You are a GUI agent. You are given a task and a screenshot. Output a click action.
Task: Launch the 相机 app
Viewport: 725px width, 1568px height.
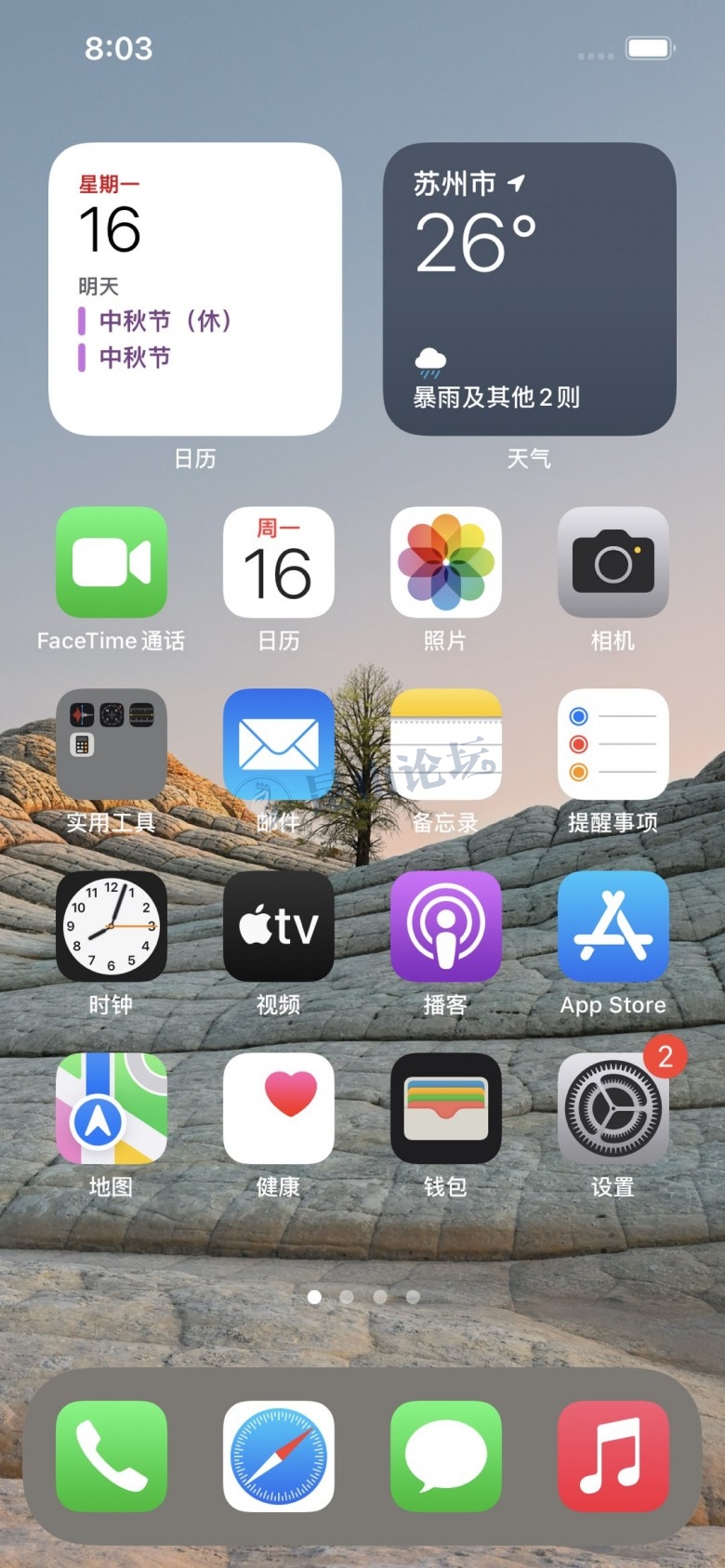point(613,562)
